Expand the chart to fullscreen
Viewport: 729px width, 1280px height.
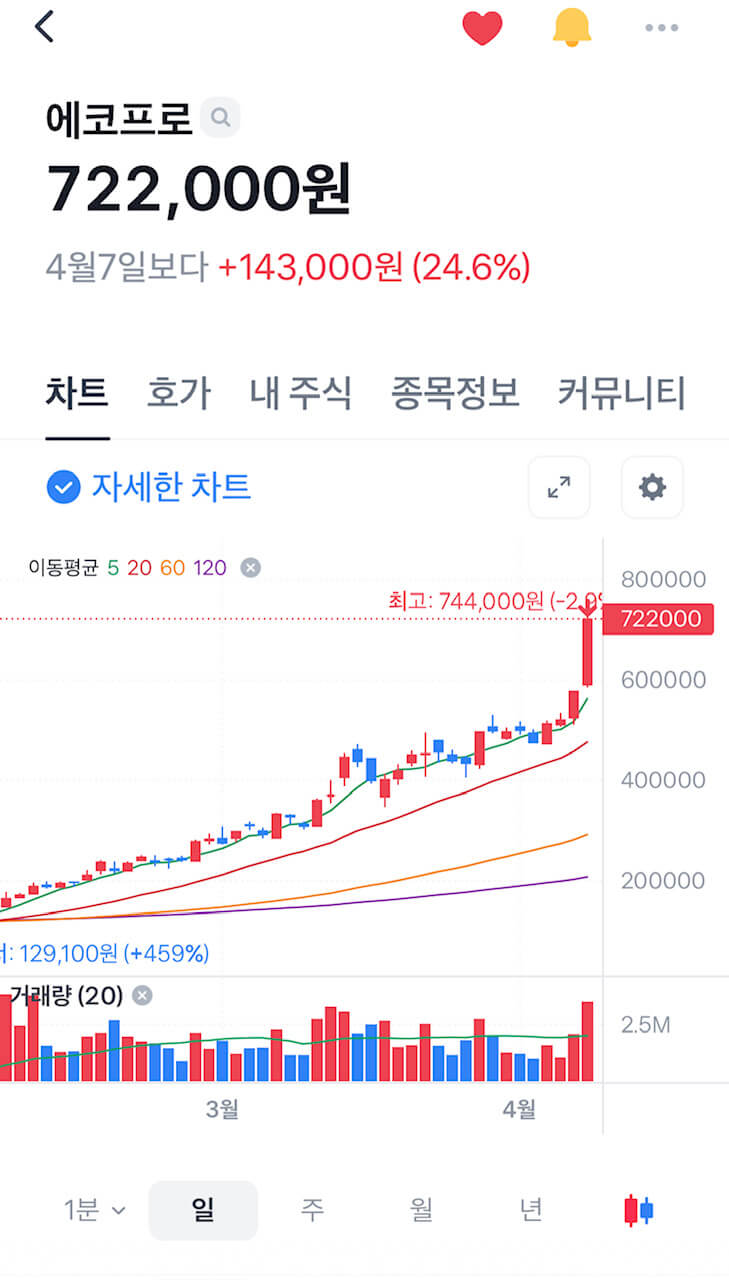point(559,487)
